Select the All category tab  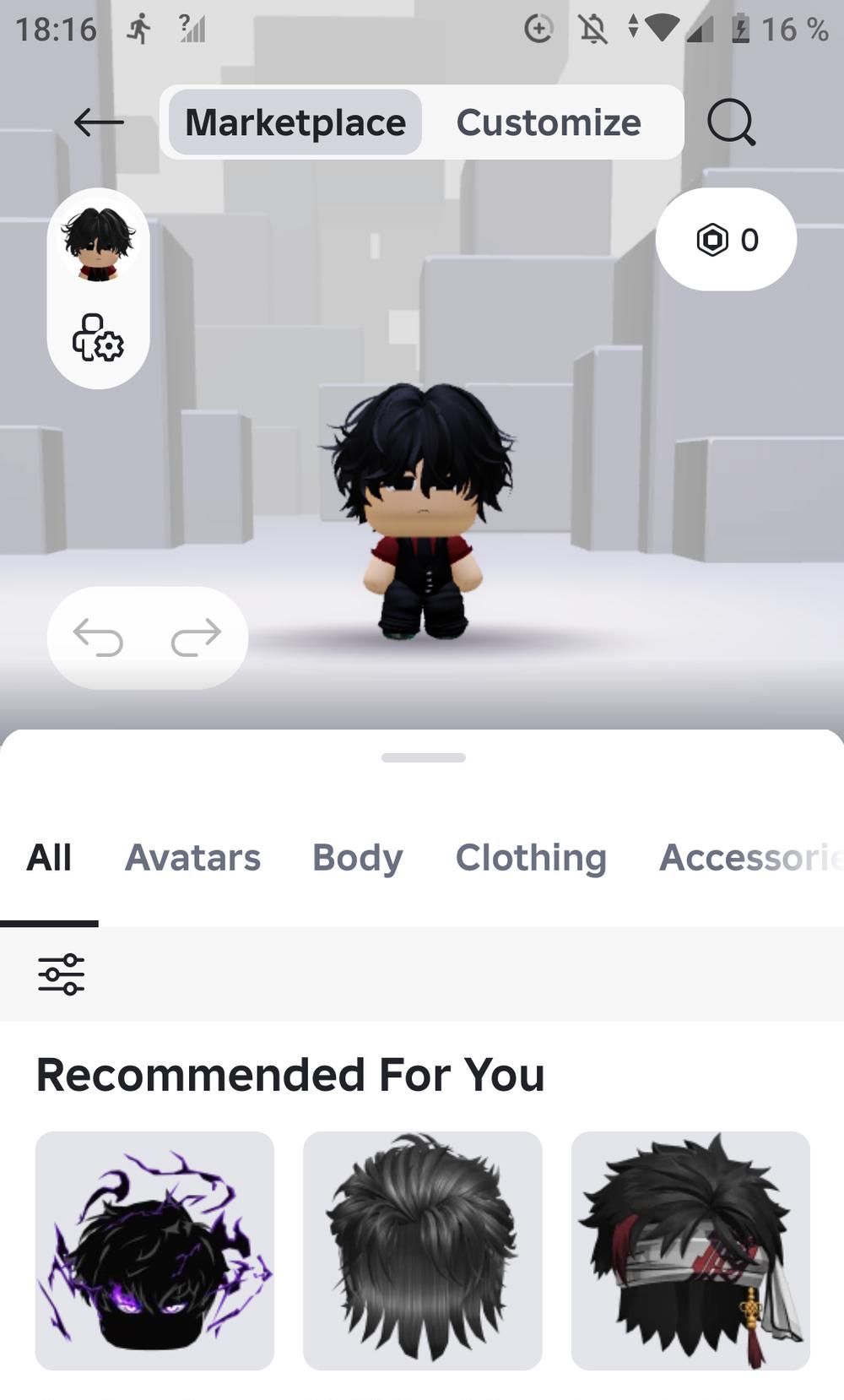point(49,858)
